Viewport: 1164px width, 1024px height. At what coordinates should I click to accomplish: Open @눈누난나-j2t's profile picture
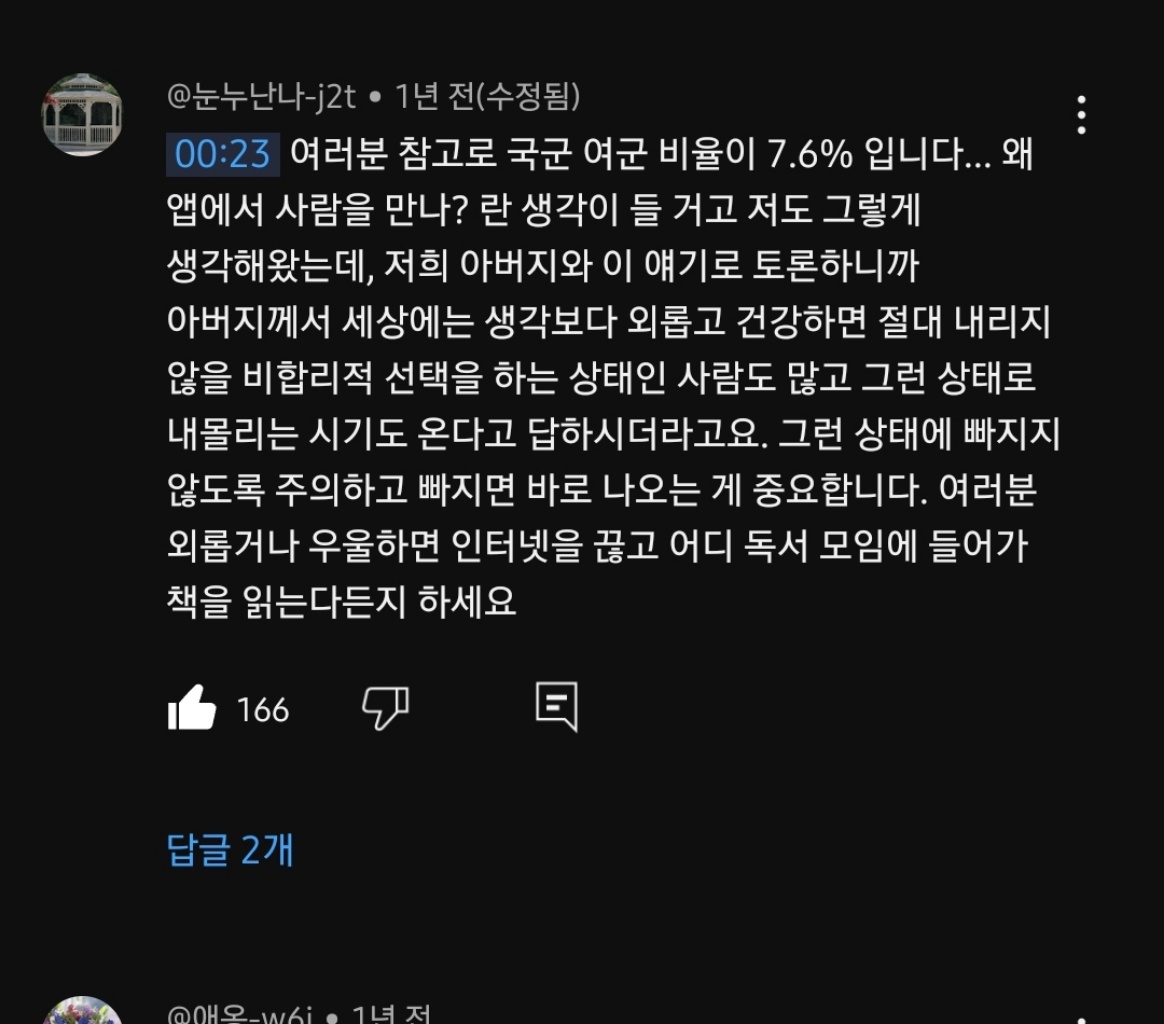coord(82,115)
